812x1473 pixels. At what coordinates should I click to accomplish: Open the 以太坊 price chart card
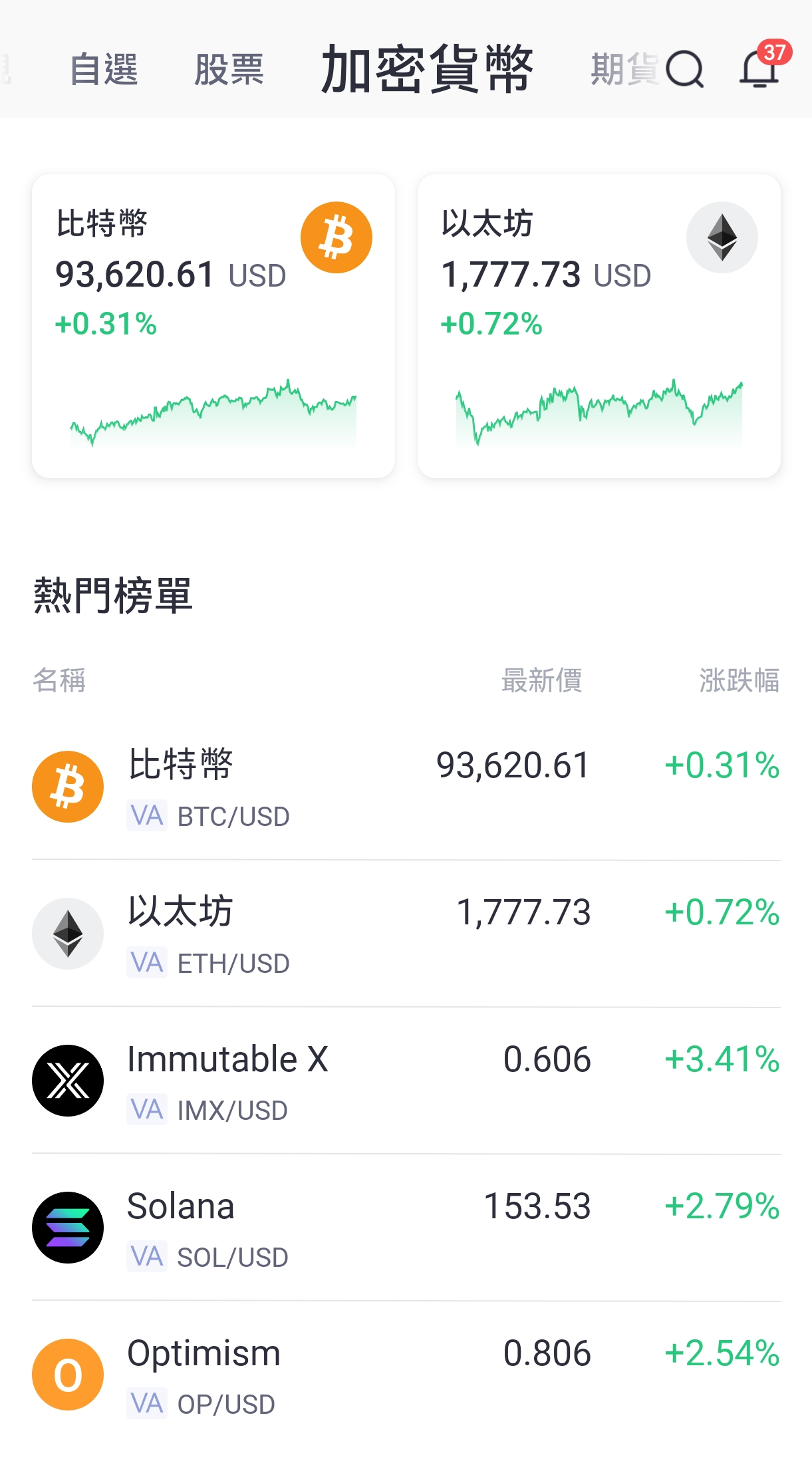pyautogui.click(x=599, y=326)
